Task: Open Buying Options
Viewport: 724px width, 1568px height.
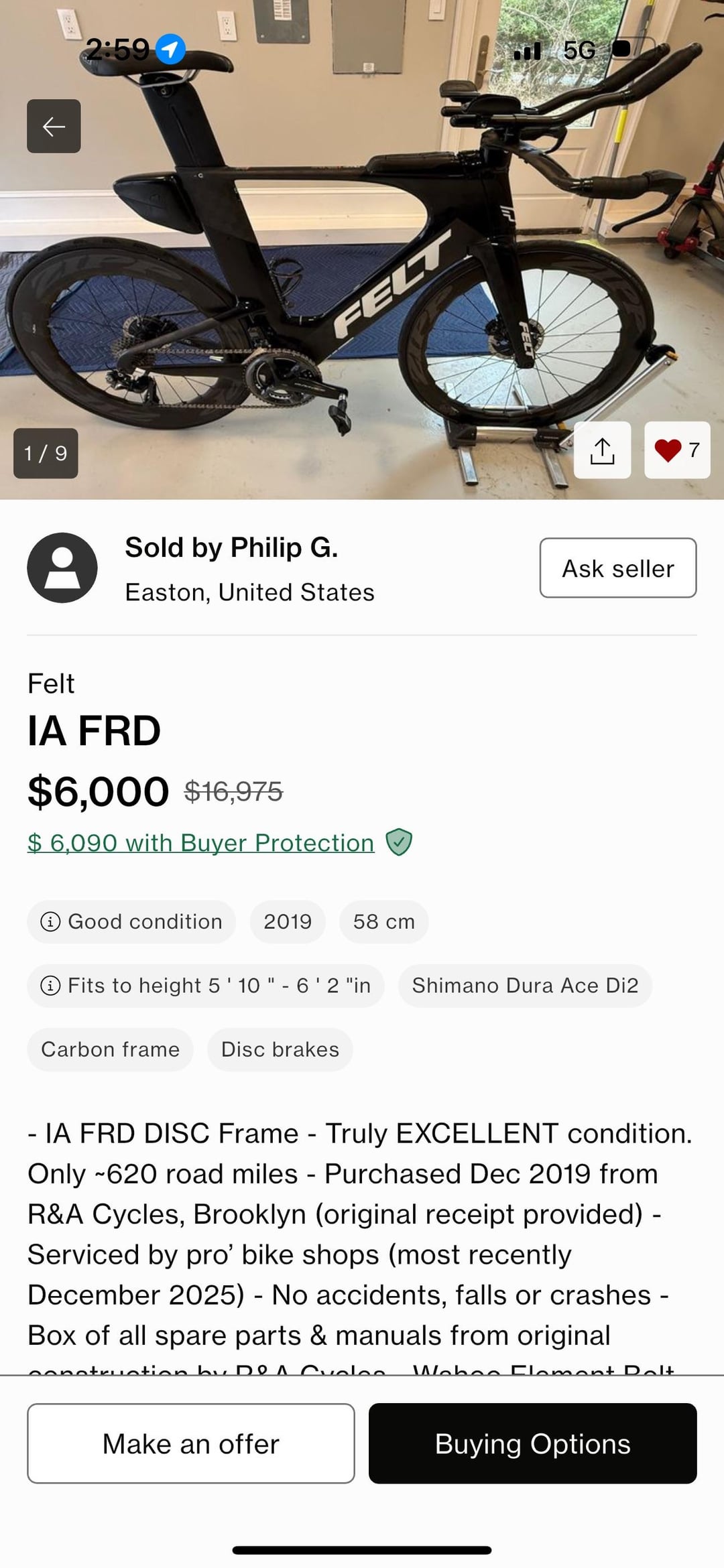Action: (532, 1443)
